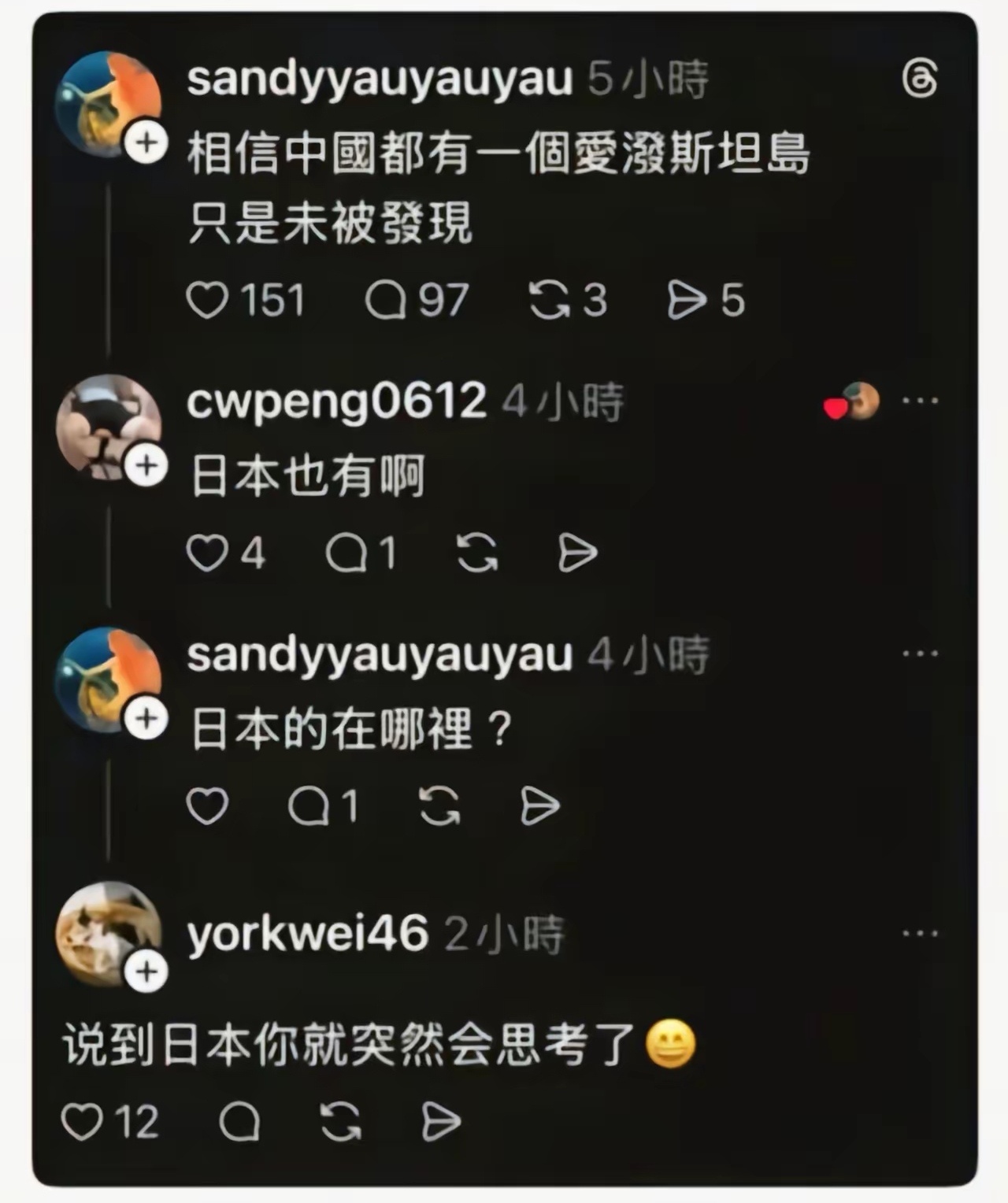
Task: Like the reply "日本的在哪裡？"
Action: pos(207,806)
